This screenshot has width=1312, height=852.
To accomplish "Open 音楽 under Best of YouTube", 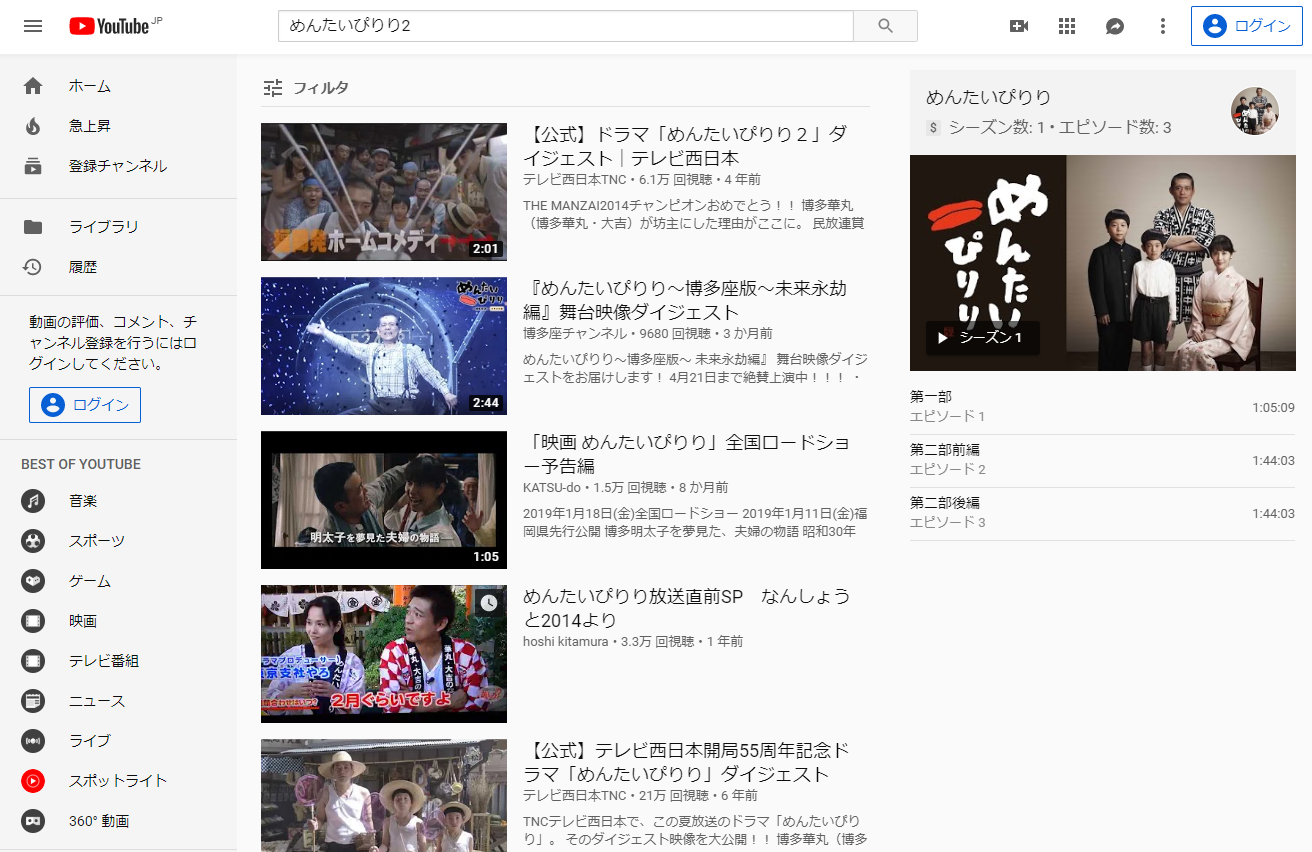I will click(x=83, y=501).
